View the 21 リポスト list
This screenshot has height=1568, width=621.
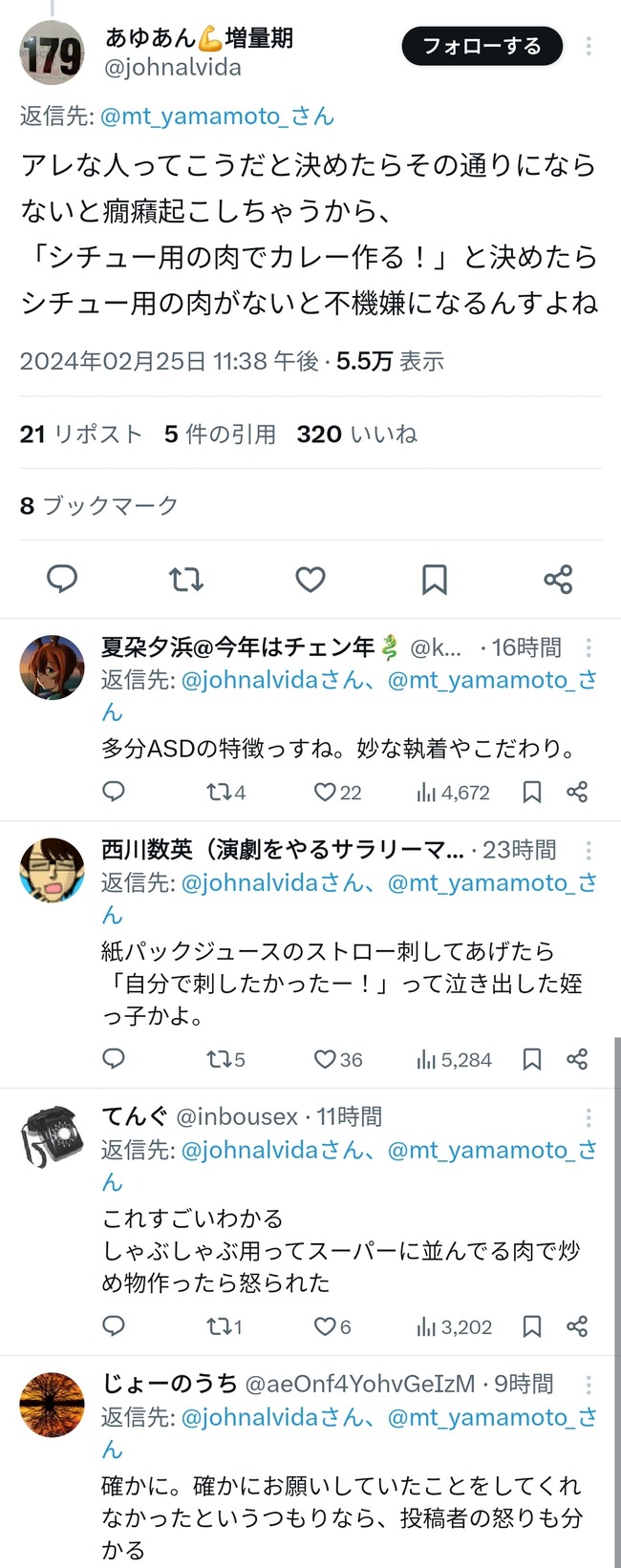pyautogui.click(x=81, y=434)
